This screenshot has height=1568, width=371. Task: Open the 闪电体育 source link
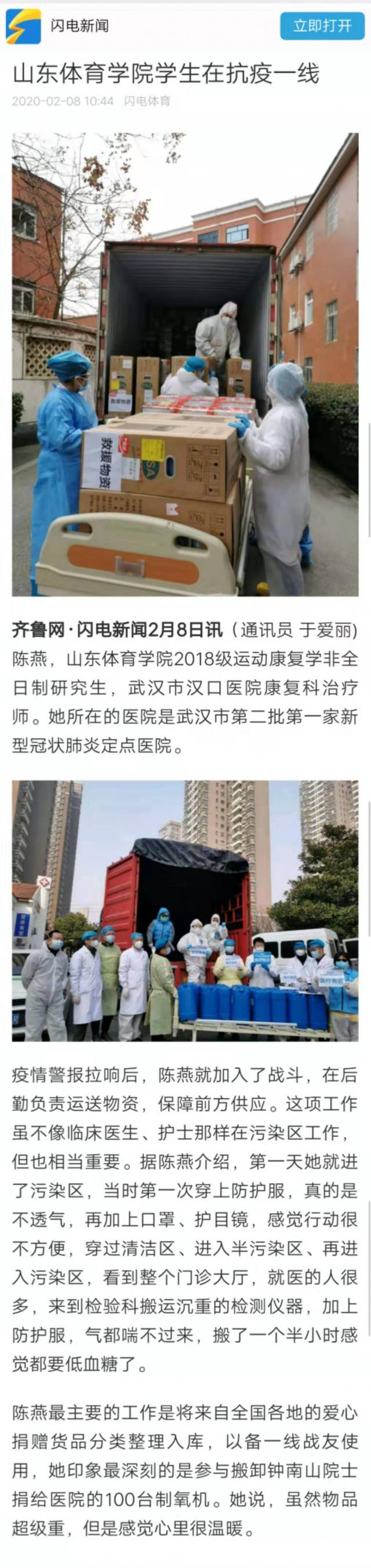[x=147, y=101]
